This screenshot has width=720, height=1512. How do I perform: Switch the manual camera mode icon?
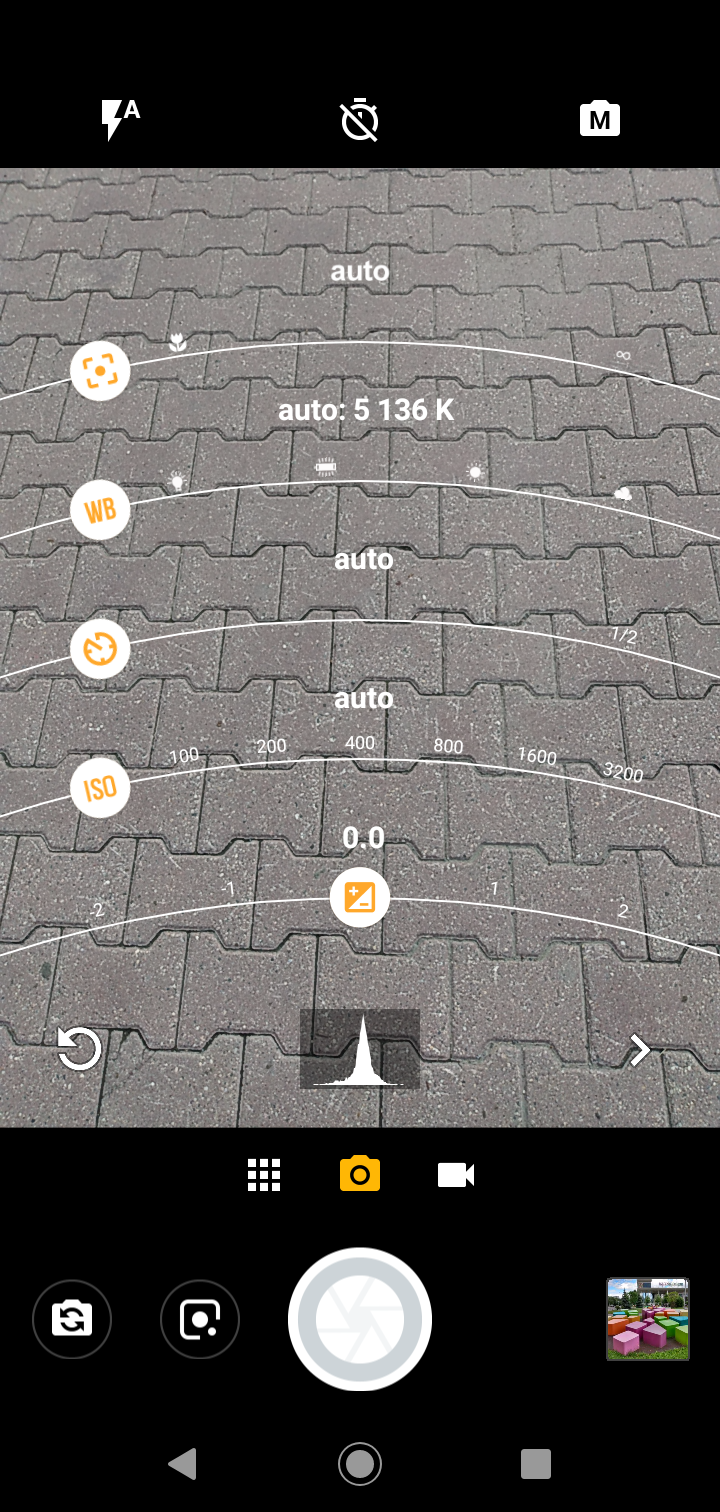(x=600, y=120)
